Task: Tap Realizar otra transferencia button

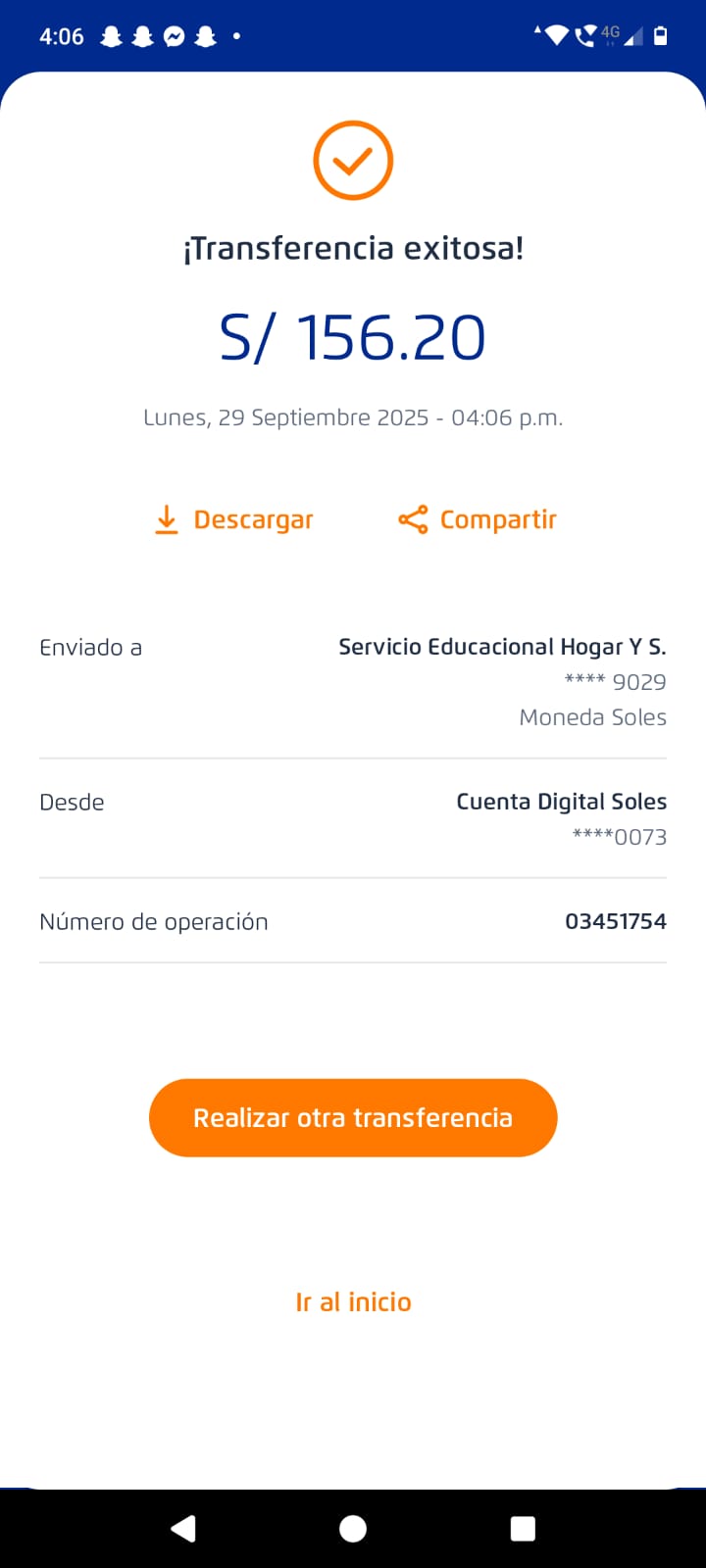Action: 353,1117
